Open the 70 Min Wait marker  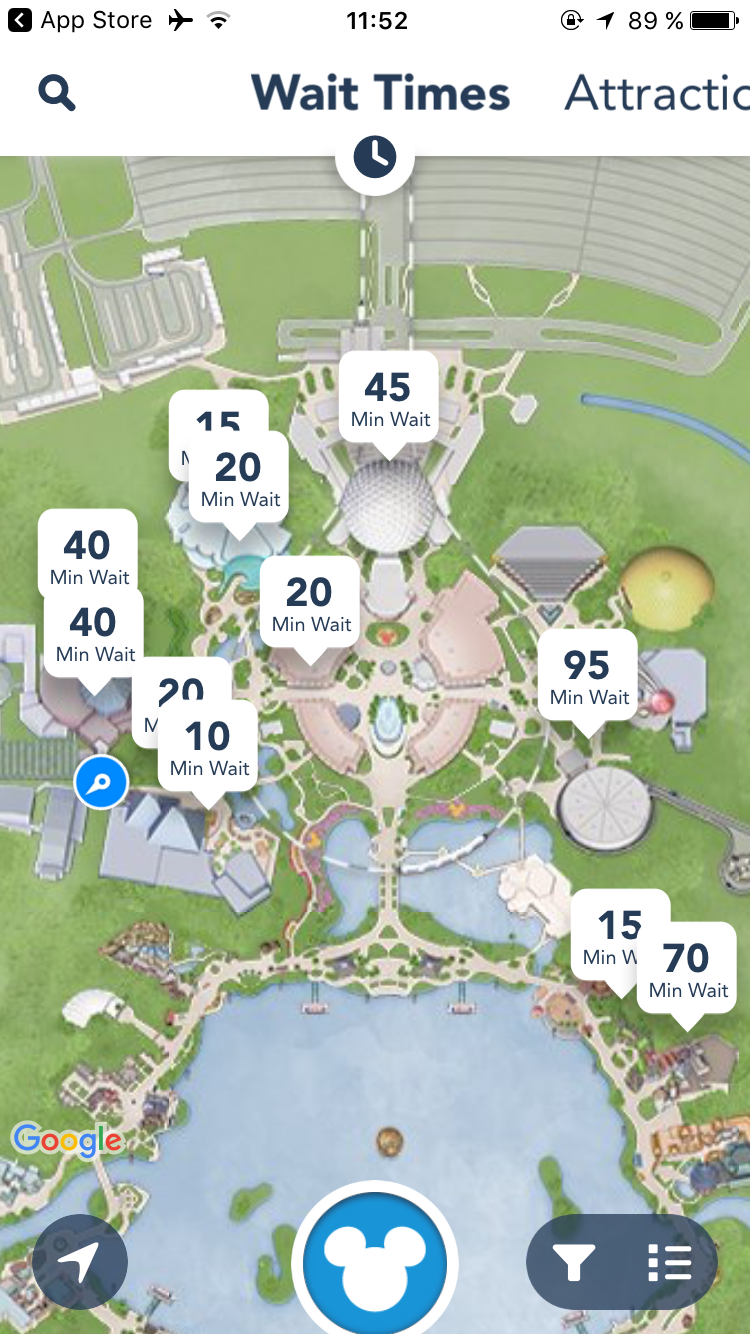[x=687, y=970]
